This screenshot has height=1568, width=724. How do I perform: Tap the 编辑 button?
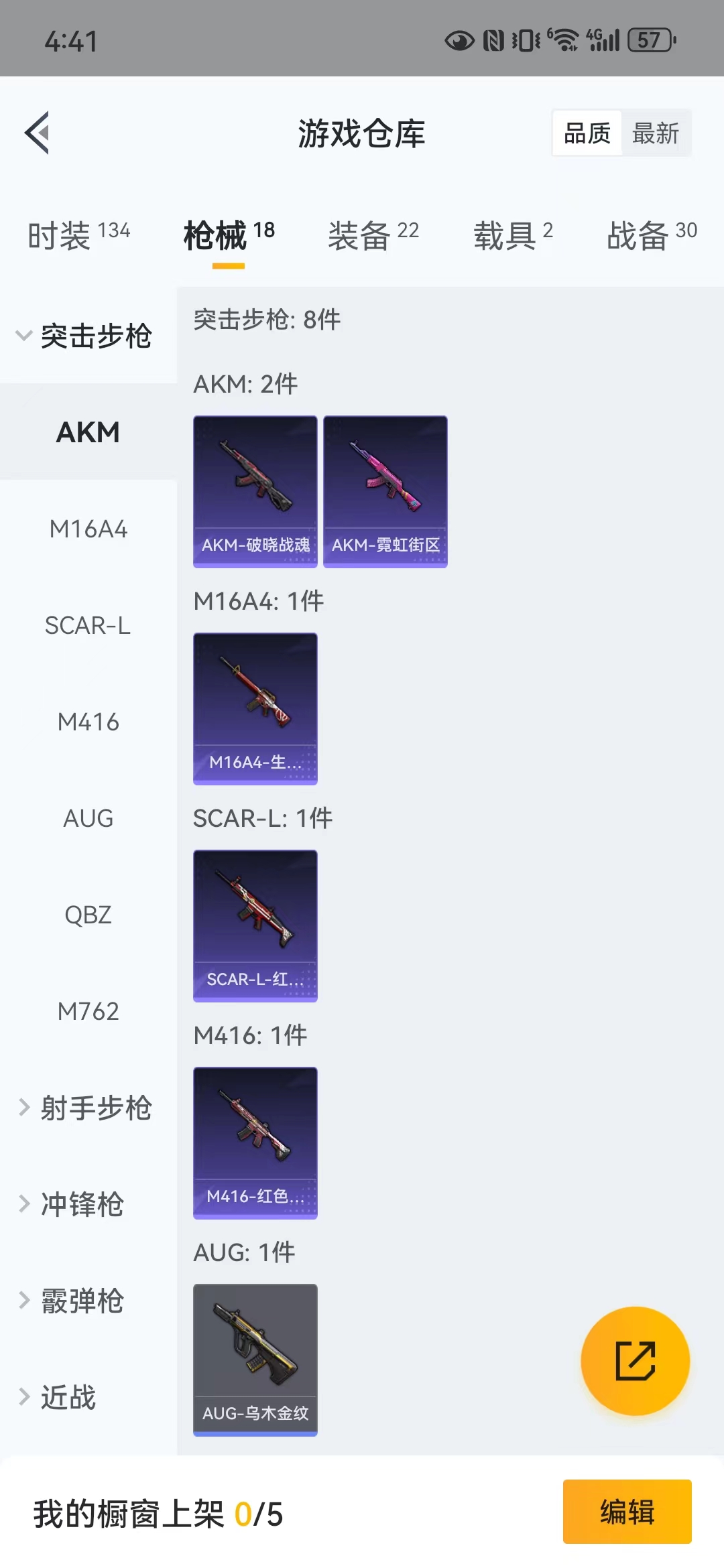[627, 1512]
